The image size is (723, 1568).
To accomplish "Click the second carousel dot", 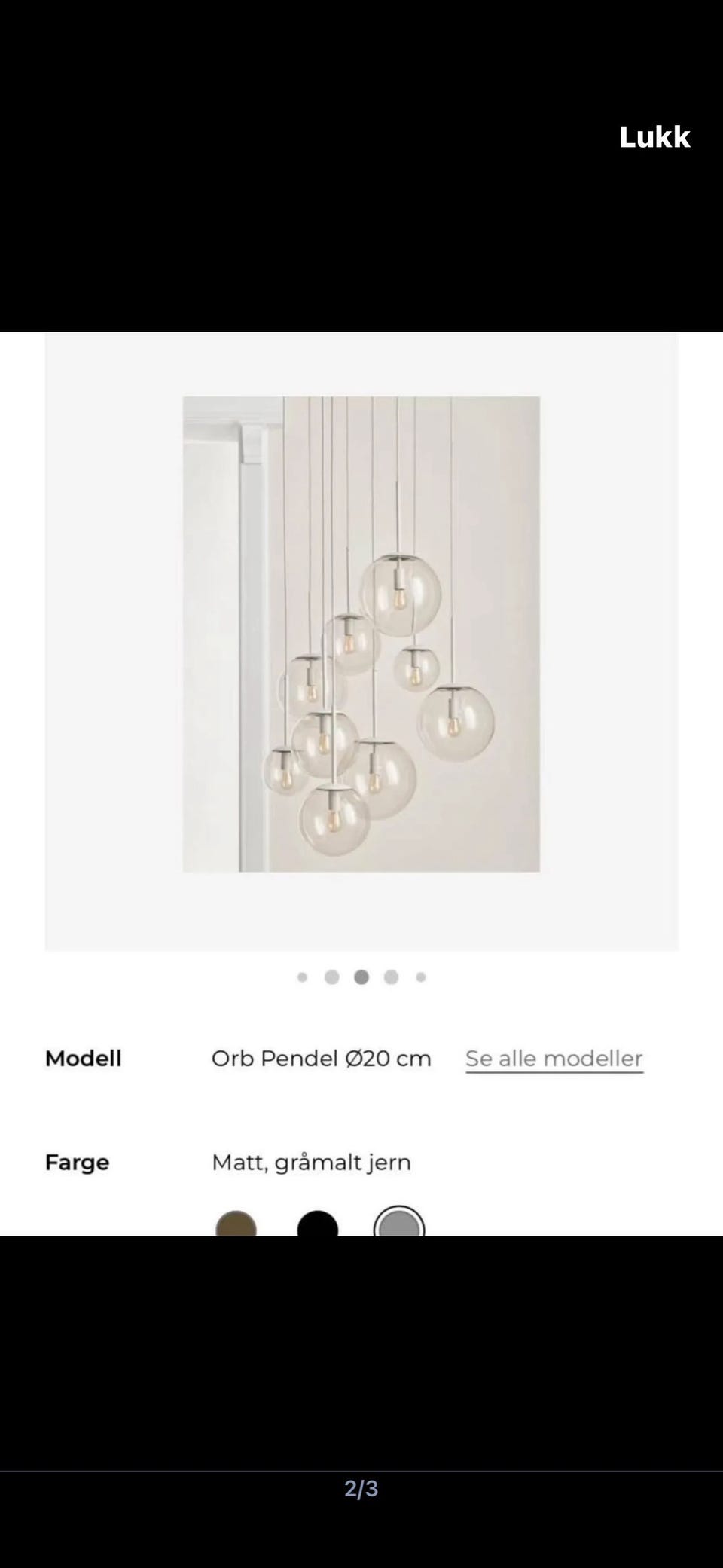I will (x=331, y=977).
